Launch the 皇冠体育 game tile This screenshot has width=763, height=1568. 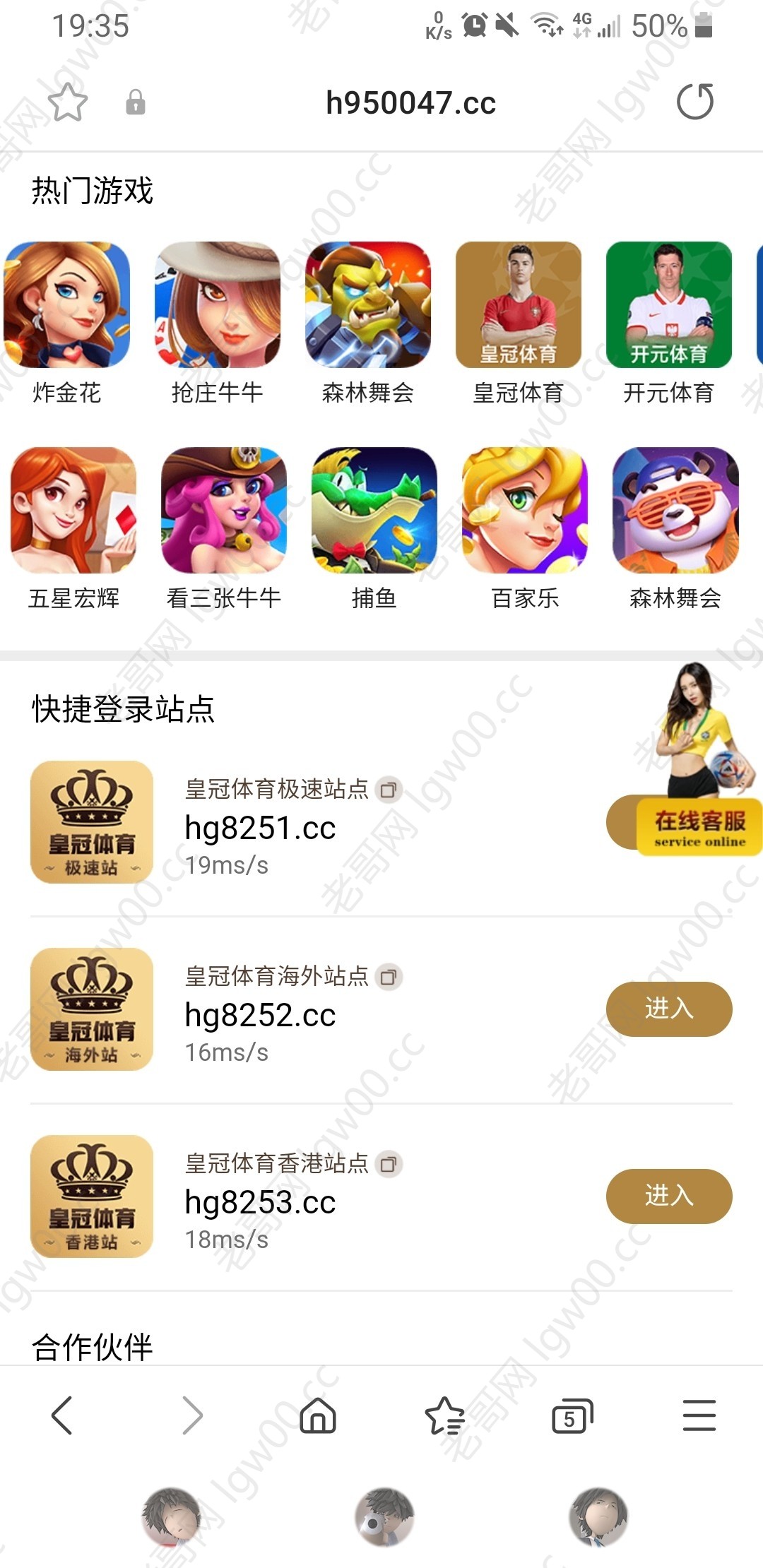pos(519,305)
